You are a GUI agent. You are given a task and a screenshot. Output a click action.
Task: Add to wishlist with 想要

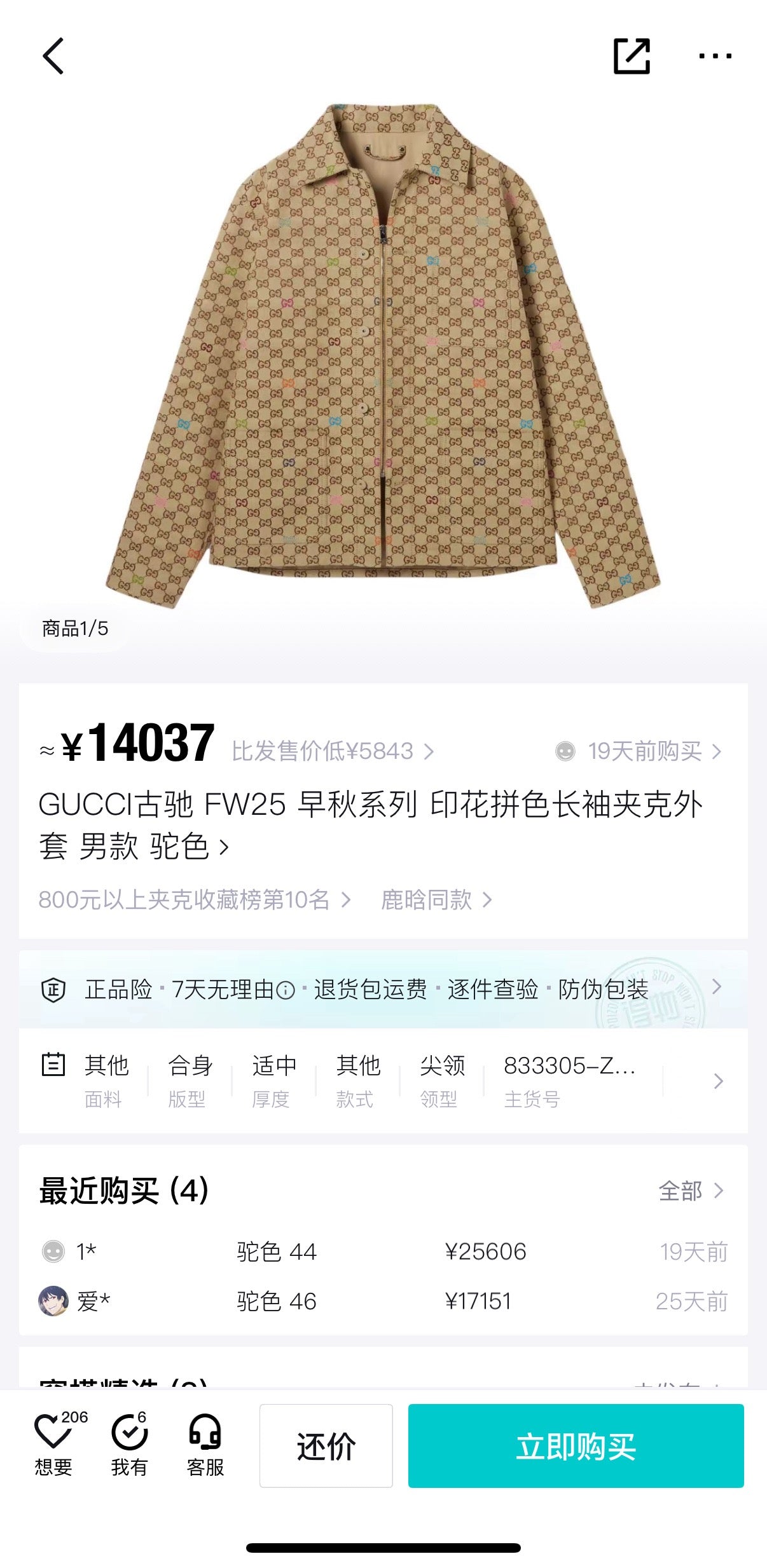(x=53, y=1446)
